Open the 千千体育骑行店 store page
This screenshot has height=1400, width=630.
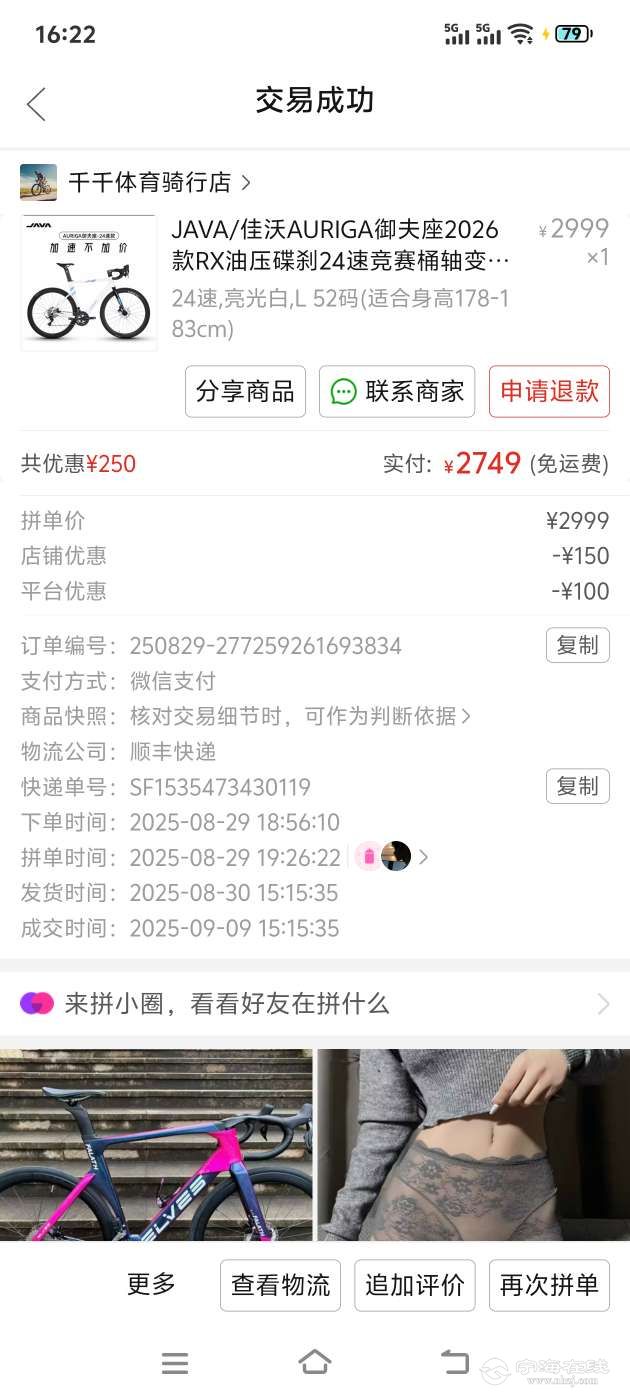[150, 183]
